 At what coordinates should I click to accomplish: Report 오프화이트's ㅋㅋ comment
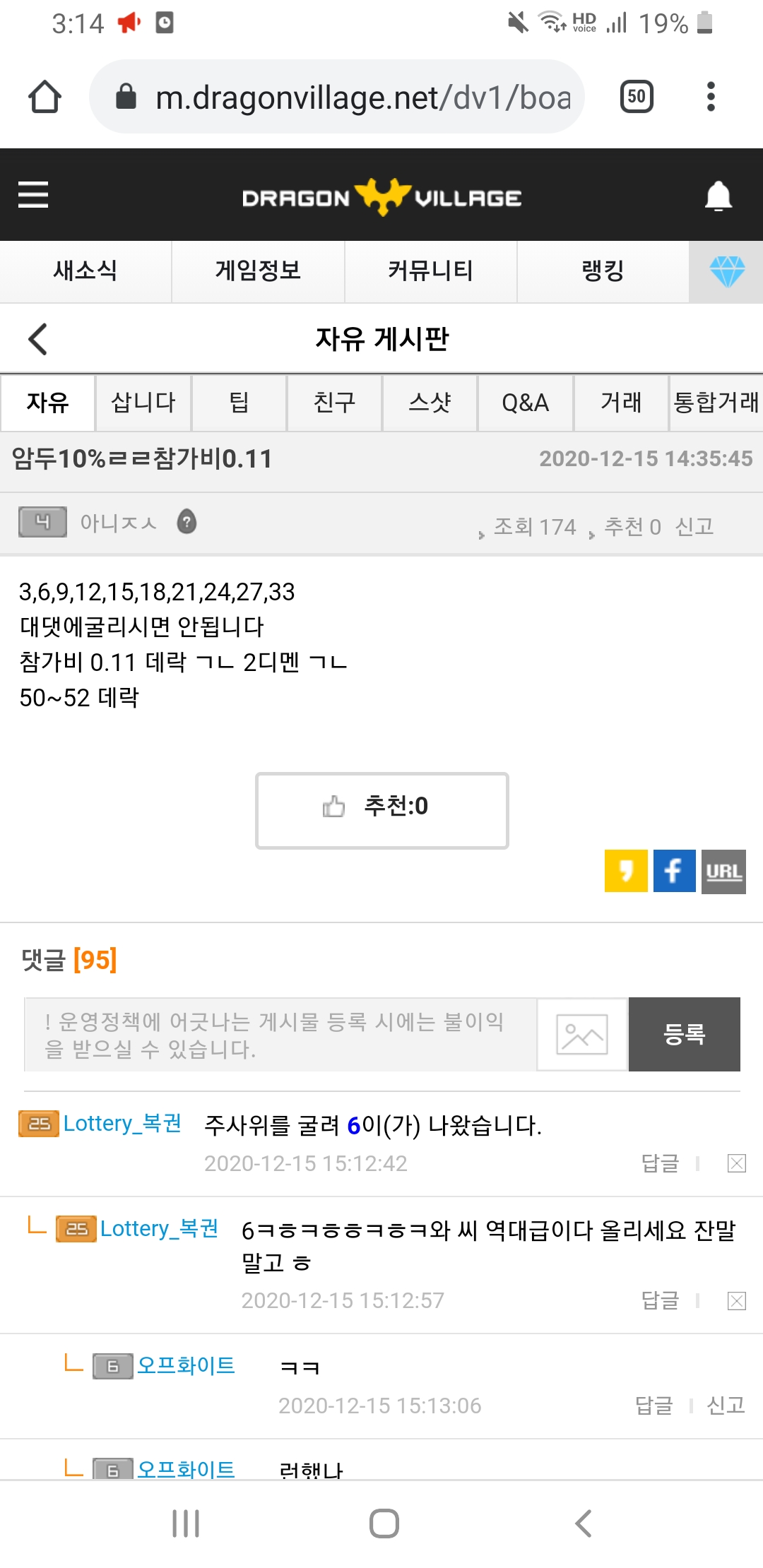[726, 1405]
